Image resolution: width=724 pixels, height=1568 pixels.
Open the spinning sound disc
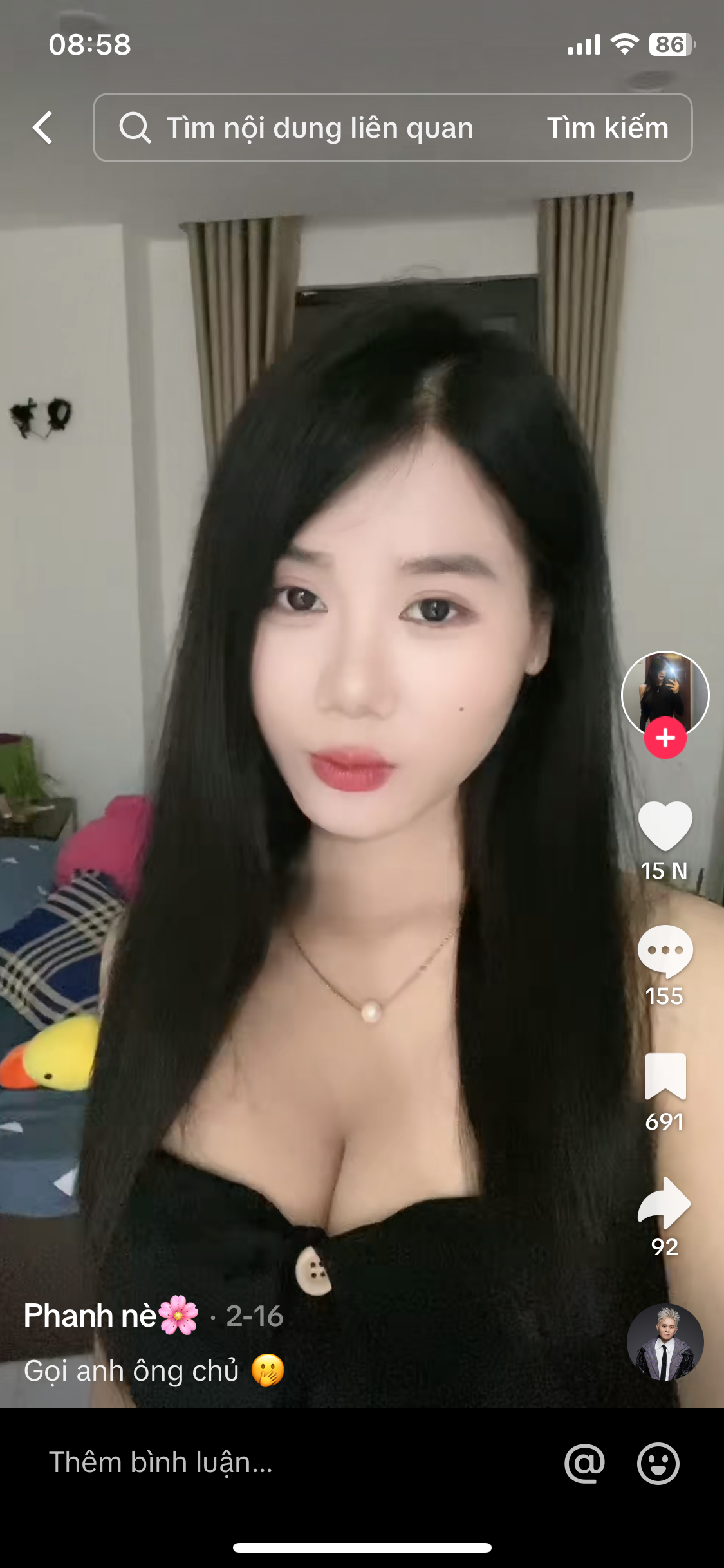[665, 1343]
